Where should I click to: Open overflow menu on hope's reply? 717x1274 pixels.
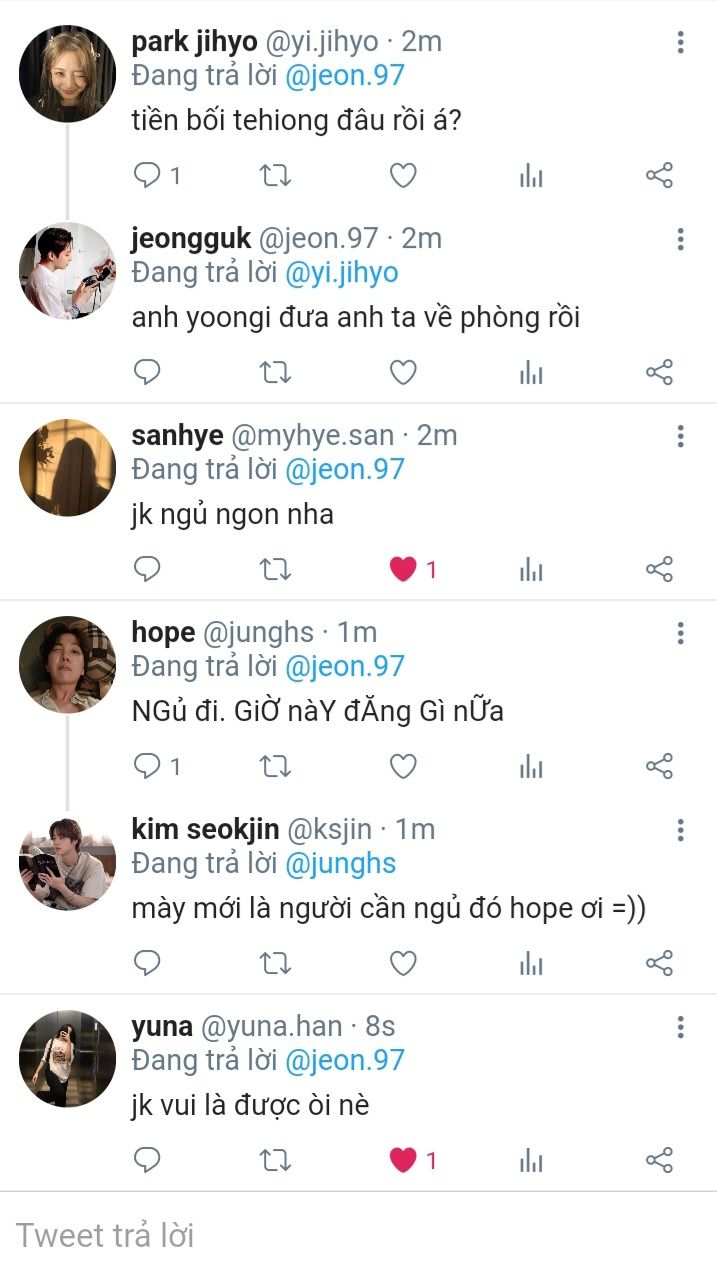click(680, 634)
